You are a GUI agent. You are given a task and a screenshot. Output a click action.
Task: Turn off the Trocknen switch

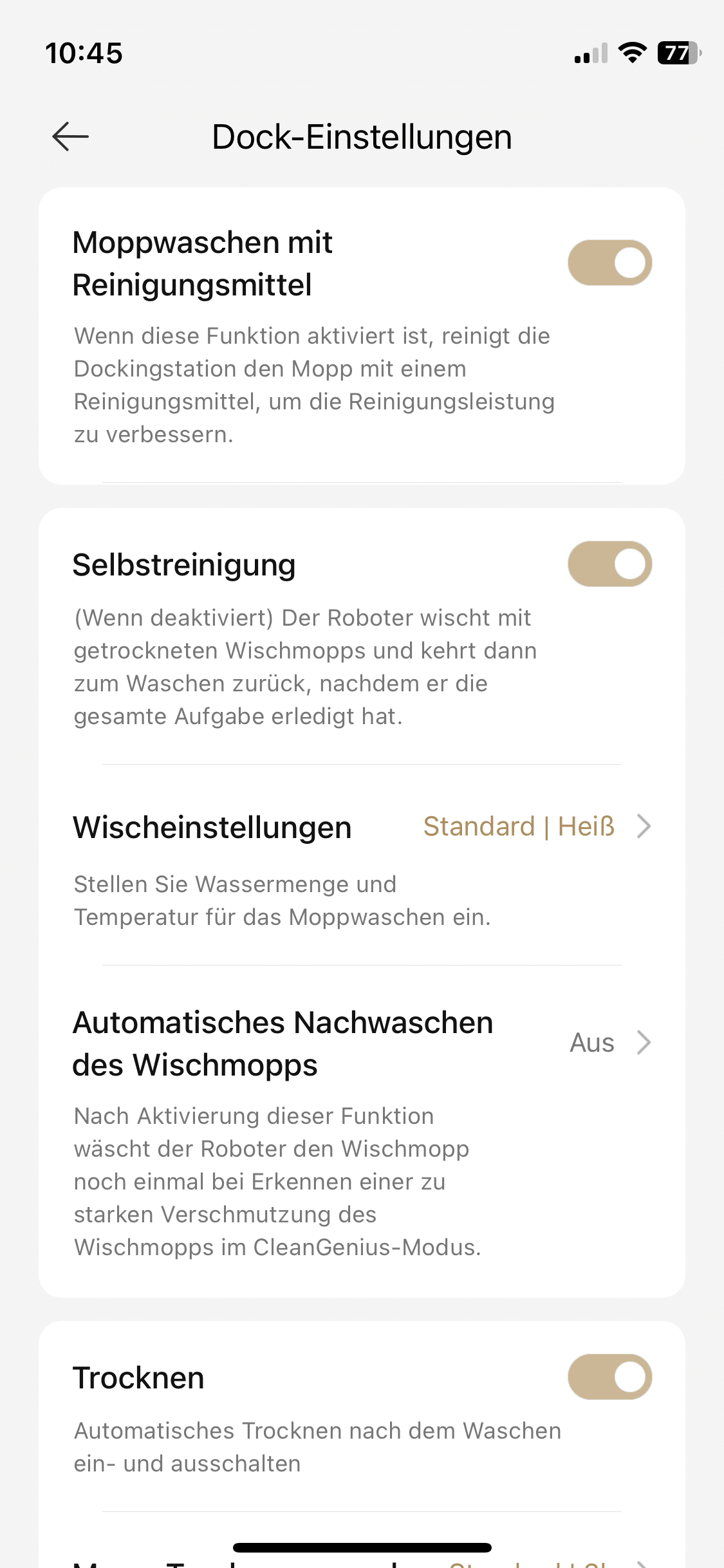(x=609, y=1377)
